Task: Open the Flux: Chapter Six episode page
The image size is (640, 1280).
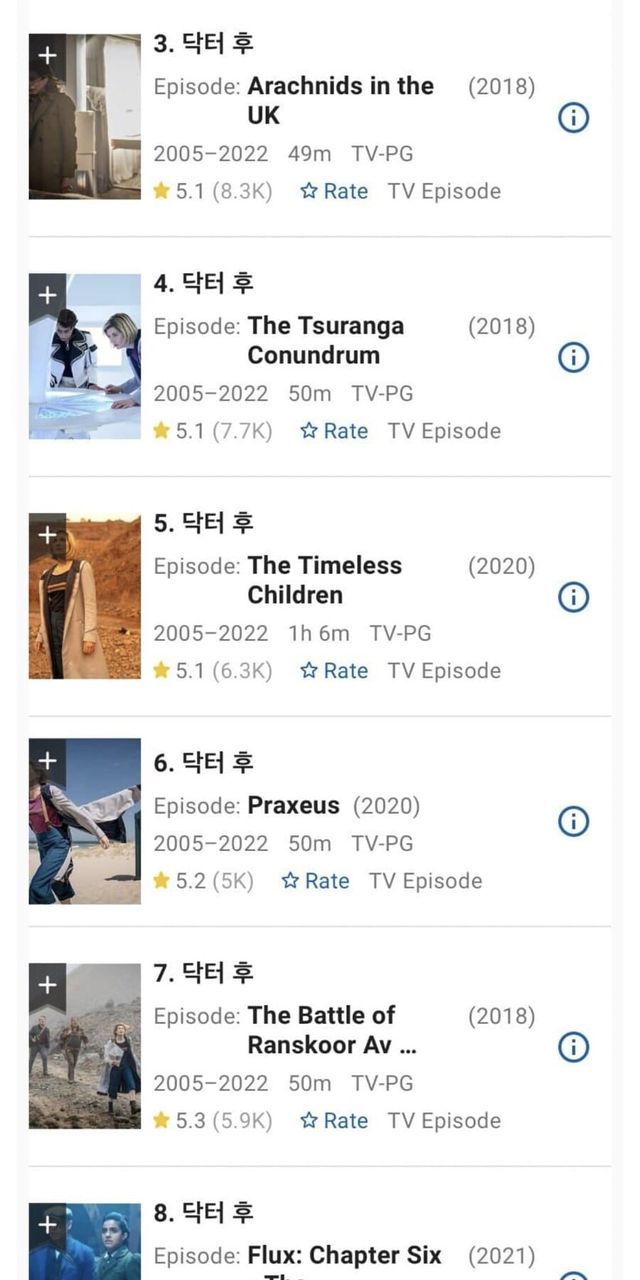Action: tap(344, 1256)
